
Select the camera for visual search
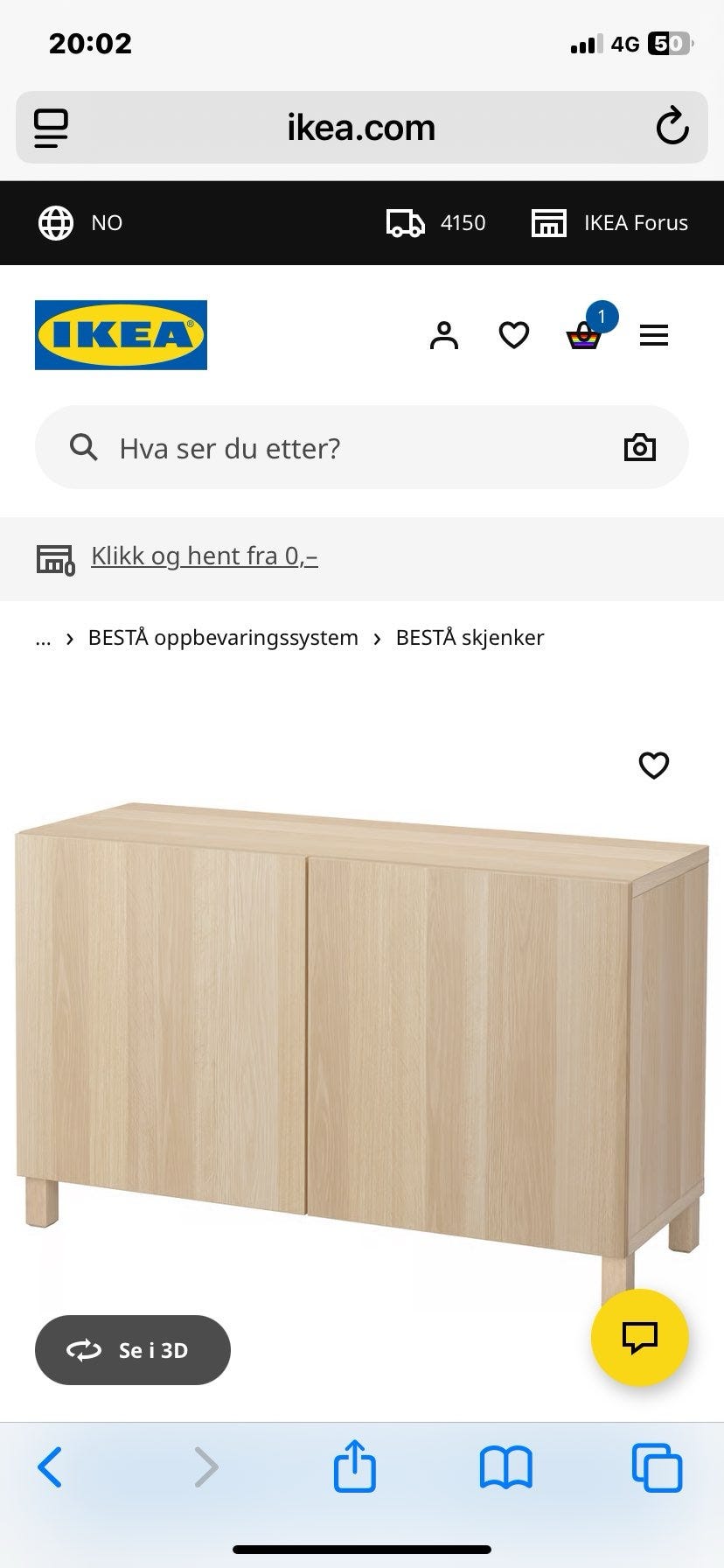coord(639,447)
